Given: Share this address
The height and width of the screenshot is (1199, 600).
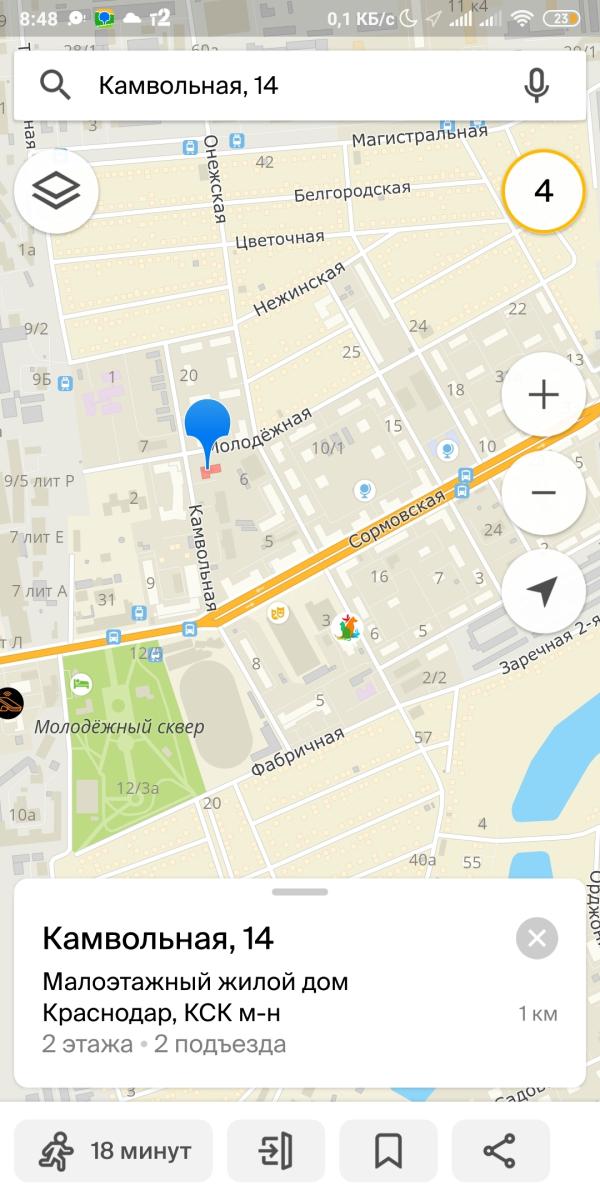Looking at the screenshot, I should click(500, 1152).
